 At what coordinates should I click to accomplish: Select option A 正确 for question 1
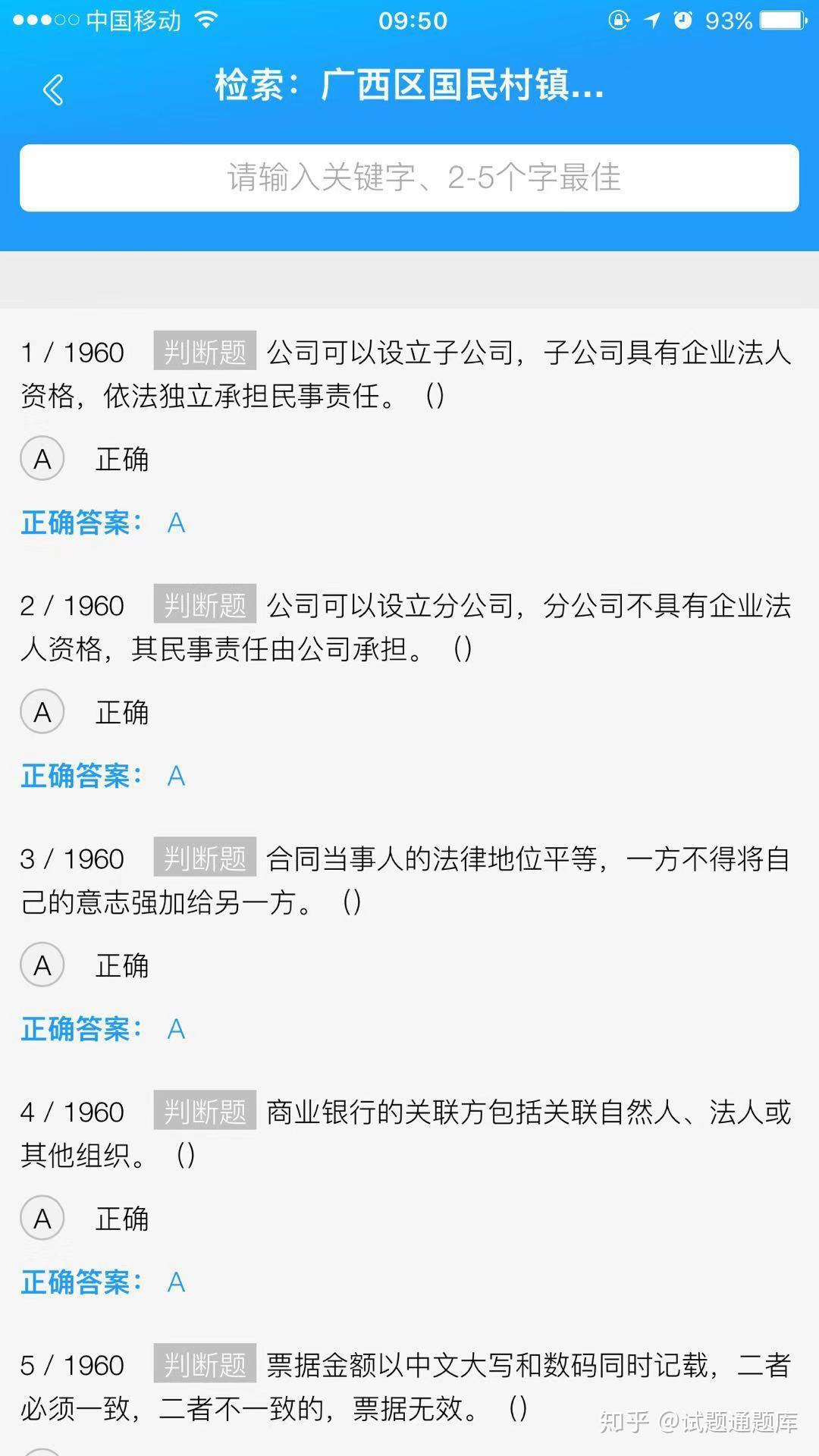[42, 459]
